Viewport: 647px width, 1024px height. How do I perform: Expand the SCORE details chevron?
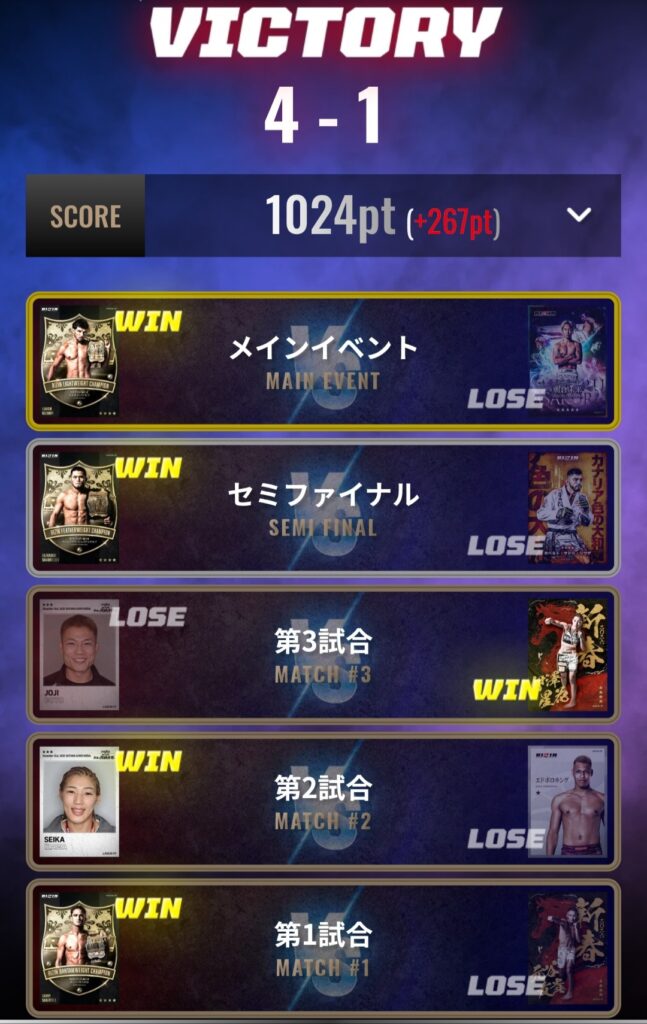point(579,215)
